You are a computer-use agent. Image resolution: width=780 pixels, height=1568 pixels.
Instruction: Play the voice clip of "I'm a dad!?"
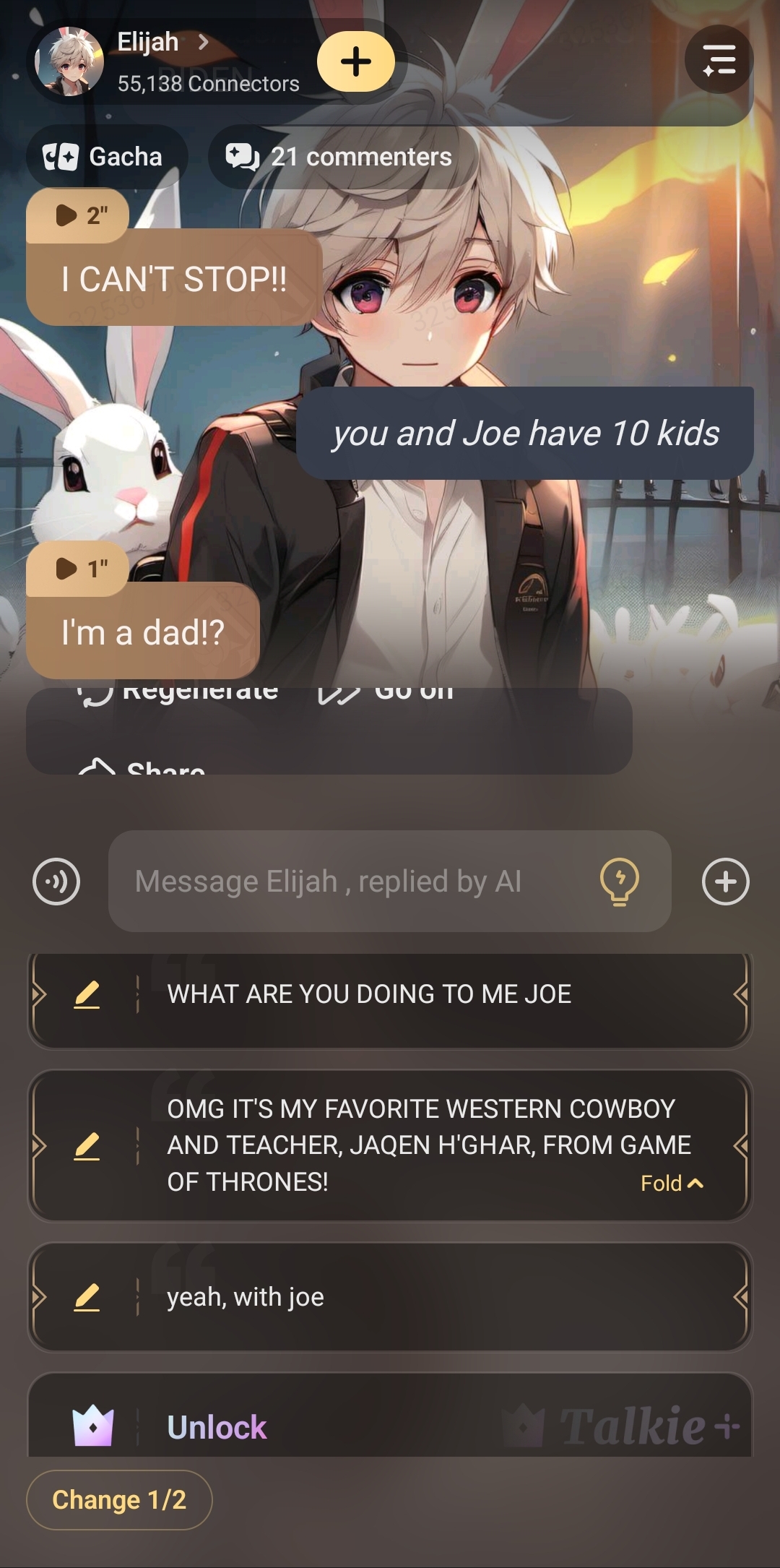(77, 569)
